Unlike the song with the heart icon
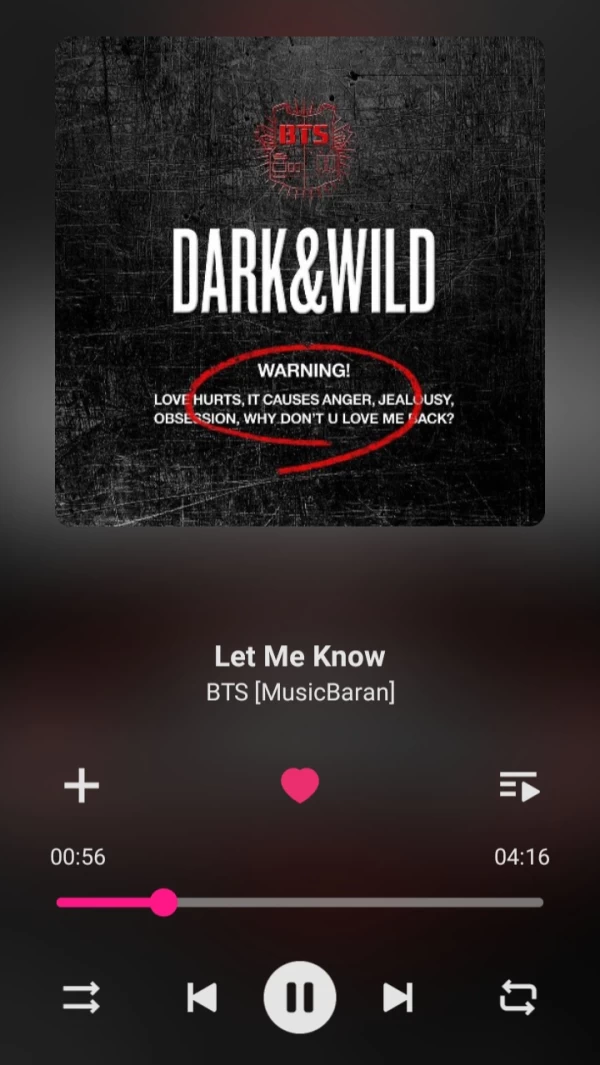Screen dimensions: 600x1065 [299, 786]
